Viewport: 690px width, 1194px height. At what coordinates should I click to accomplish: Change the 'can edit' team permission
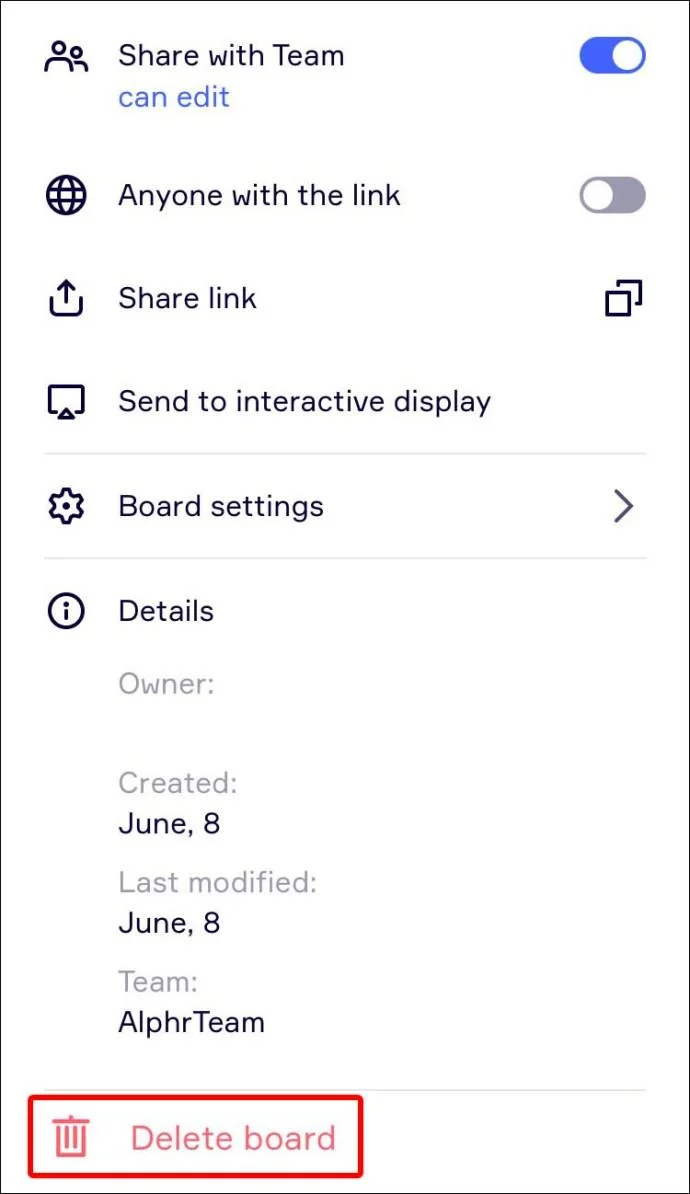tap(174, 97)
